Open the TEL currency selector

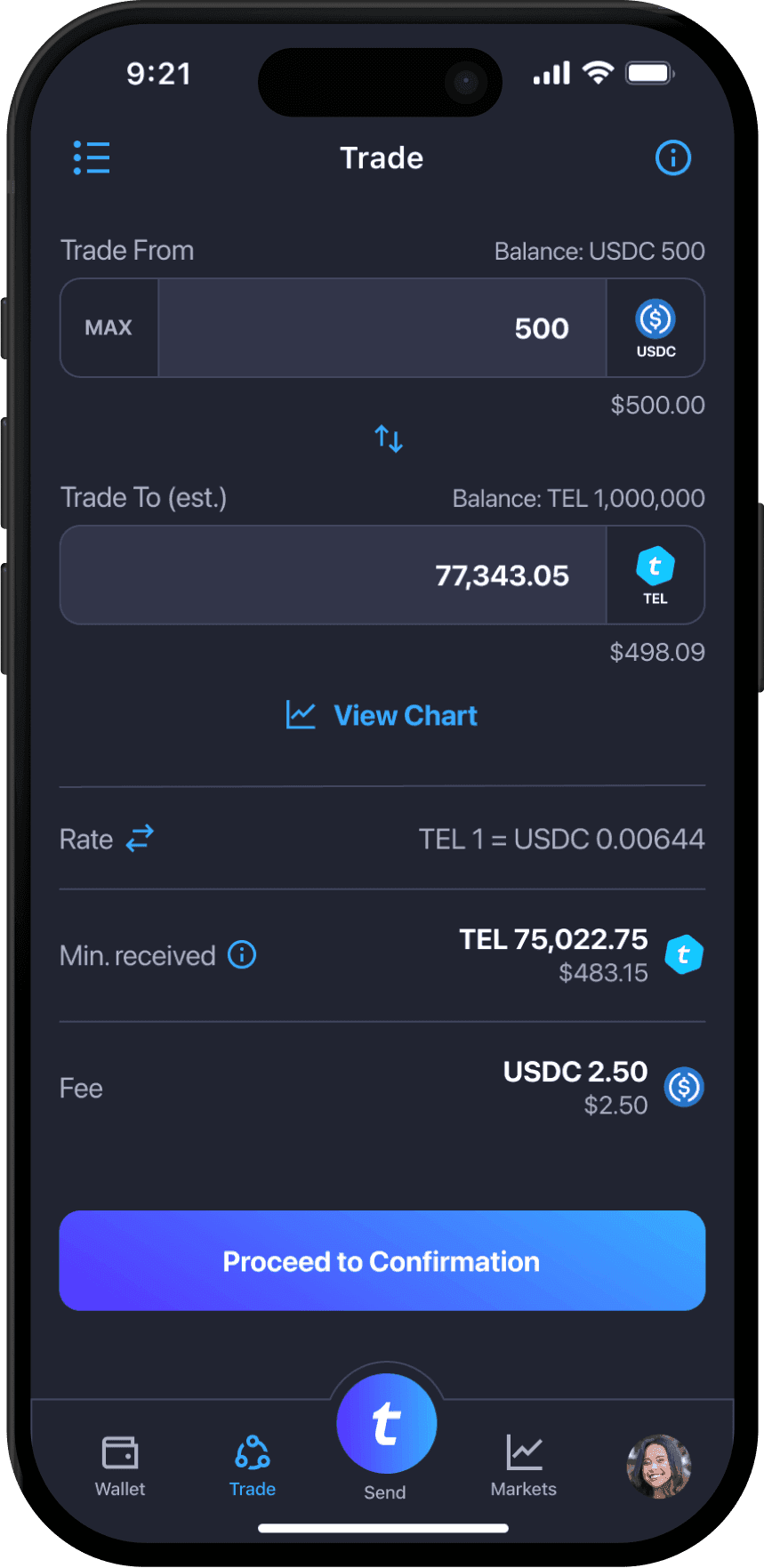point(655,575)
